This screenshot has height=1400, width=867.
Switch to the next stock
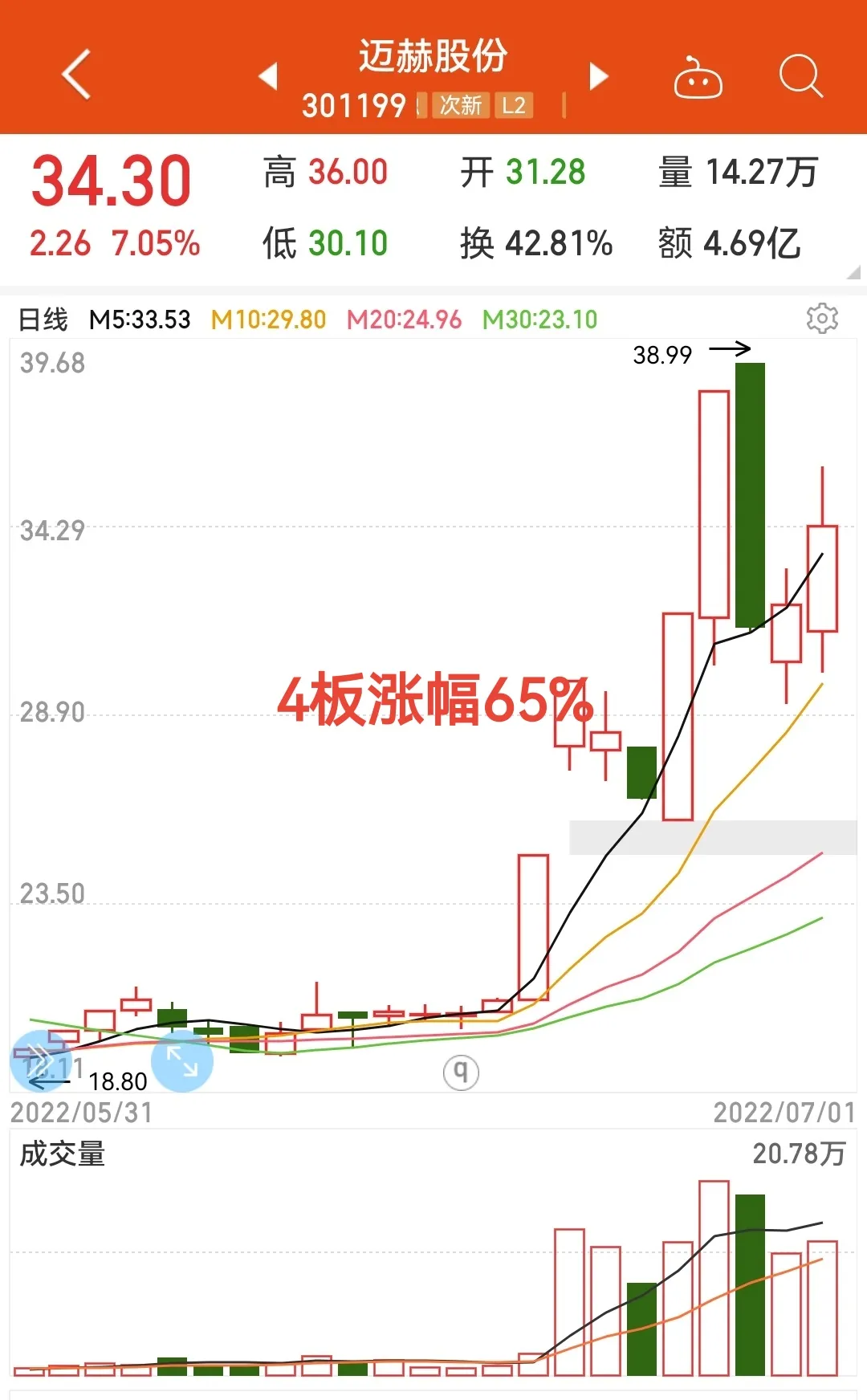(x=598, y=76)
